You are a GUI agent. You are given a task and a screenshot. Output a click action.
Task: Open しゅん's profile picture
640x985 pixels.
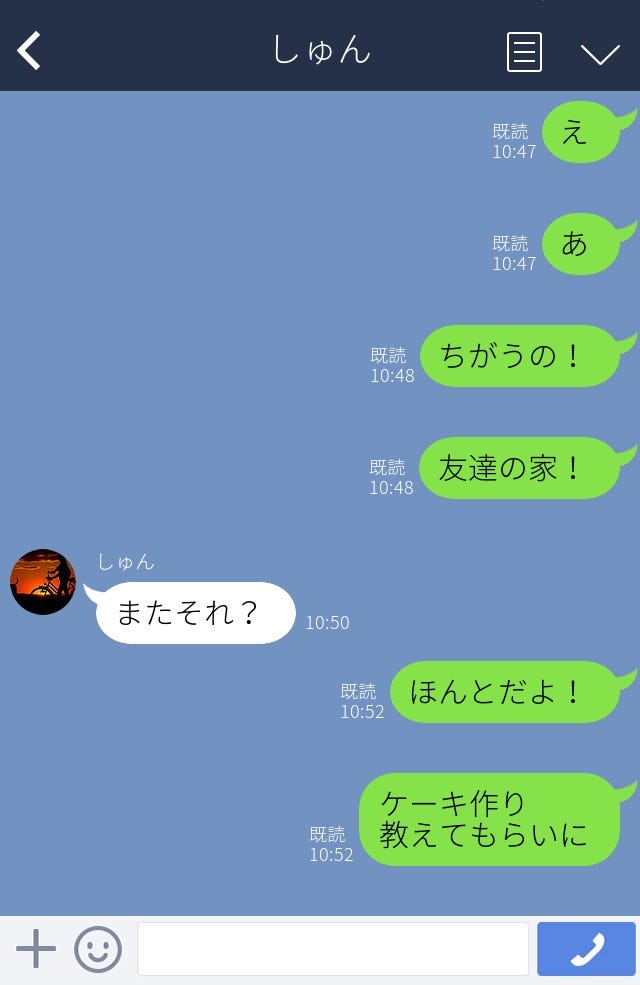coord(43,582)
